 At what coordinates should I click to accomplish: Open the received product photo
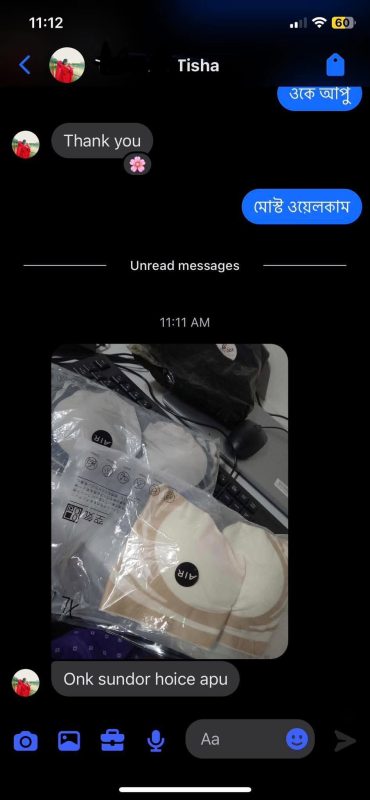(169, 501)
